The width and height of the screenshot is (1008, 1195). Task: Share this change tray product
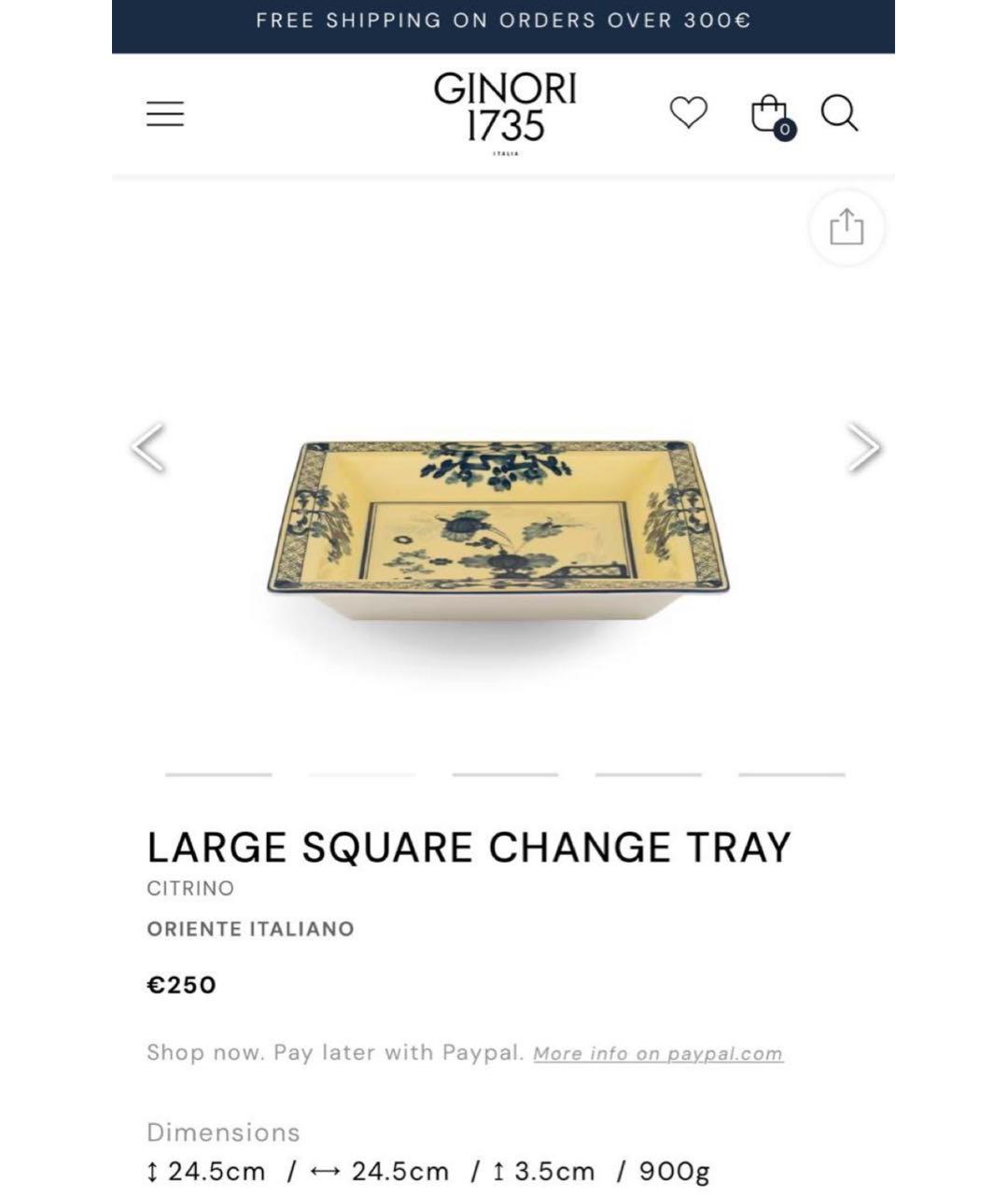[847, 227]
